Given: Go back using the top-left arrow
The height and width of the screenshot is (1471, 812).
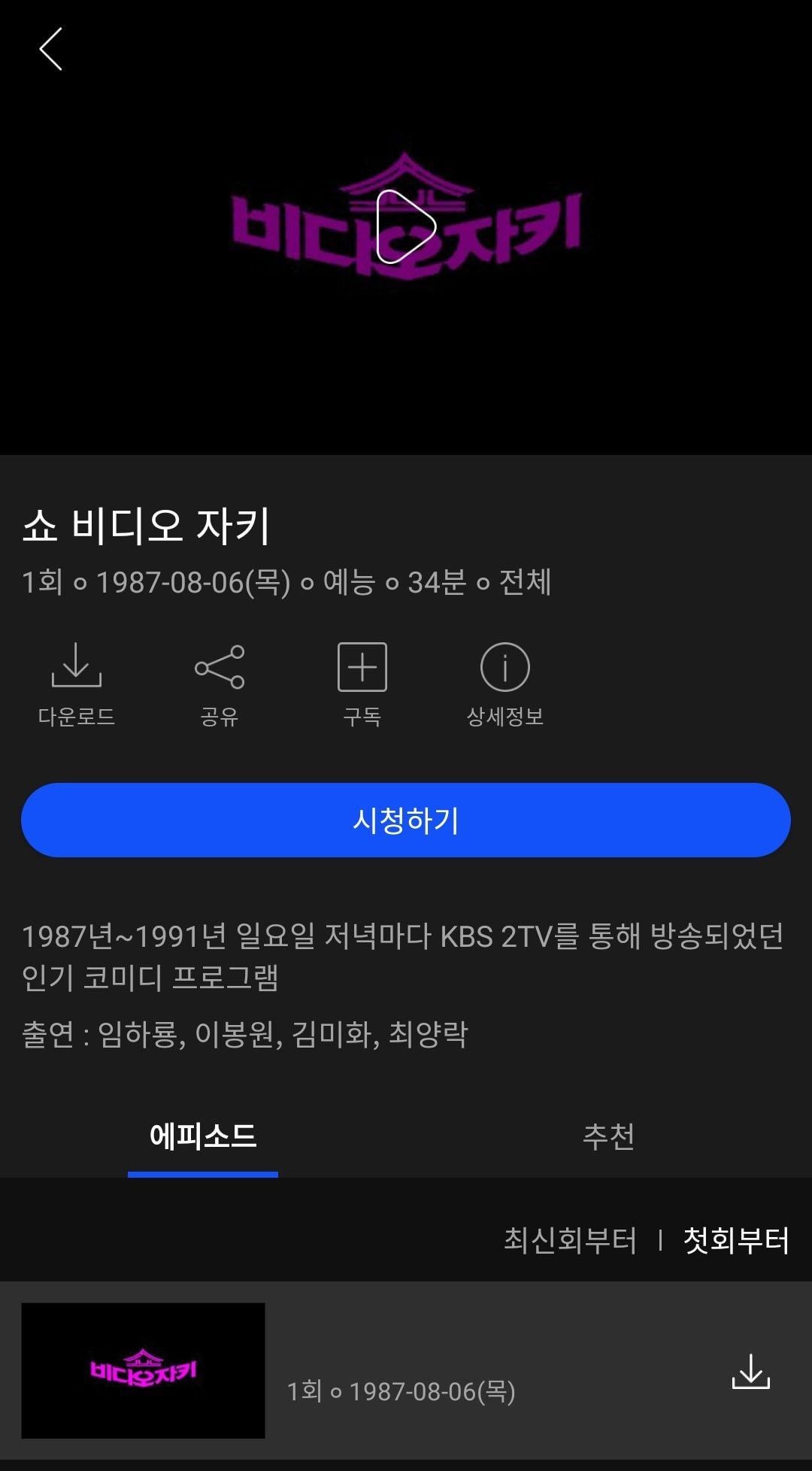Looking at the screenshot, I should (50, 50).
